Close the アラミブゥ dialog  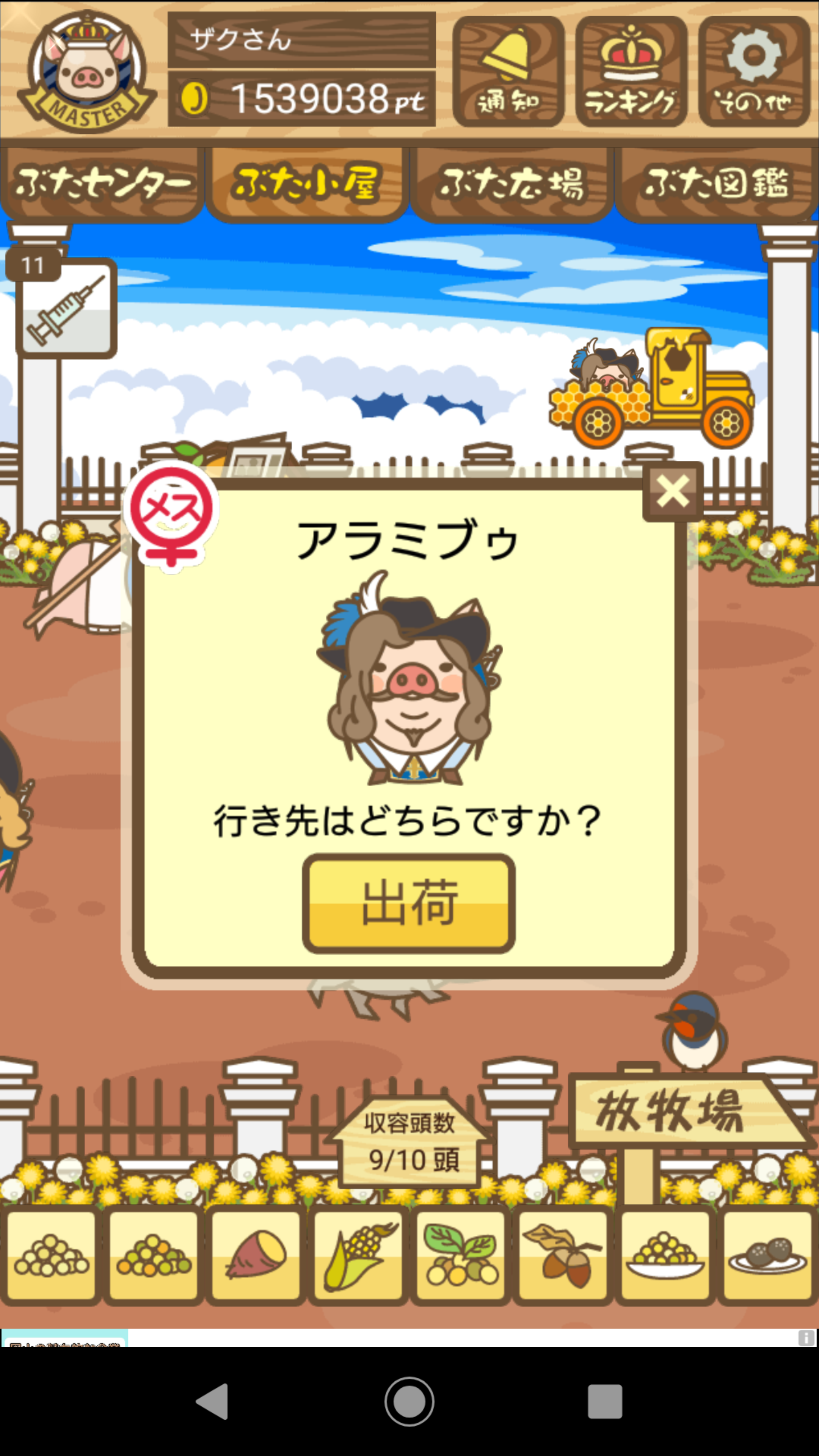[x=673, y=491]
